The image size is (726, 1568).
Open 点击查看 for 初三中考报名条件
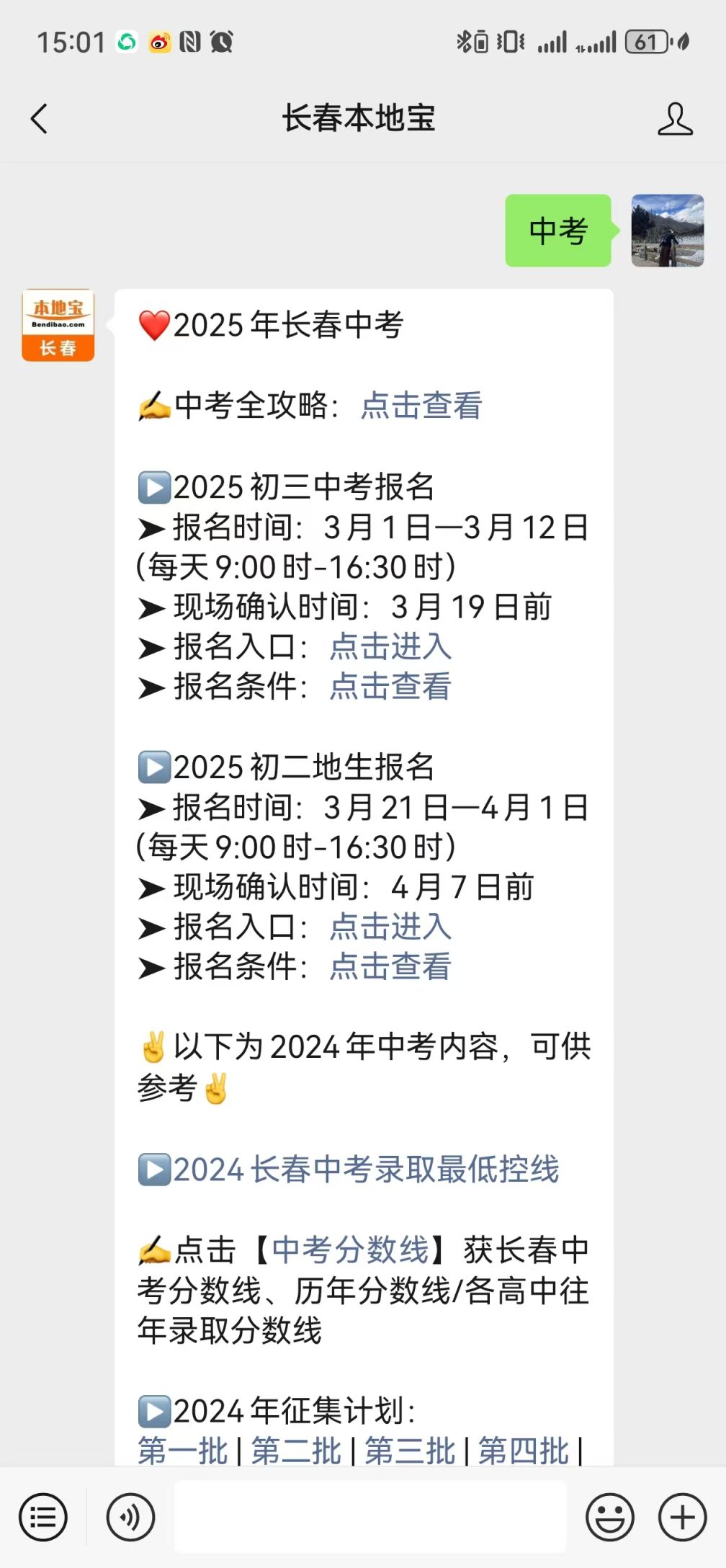coord(390,686)
